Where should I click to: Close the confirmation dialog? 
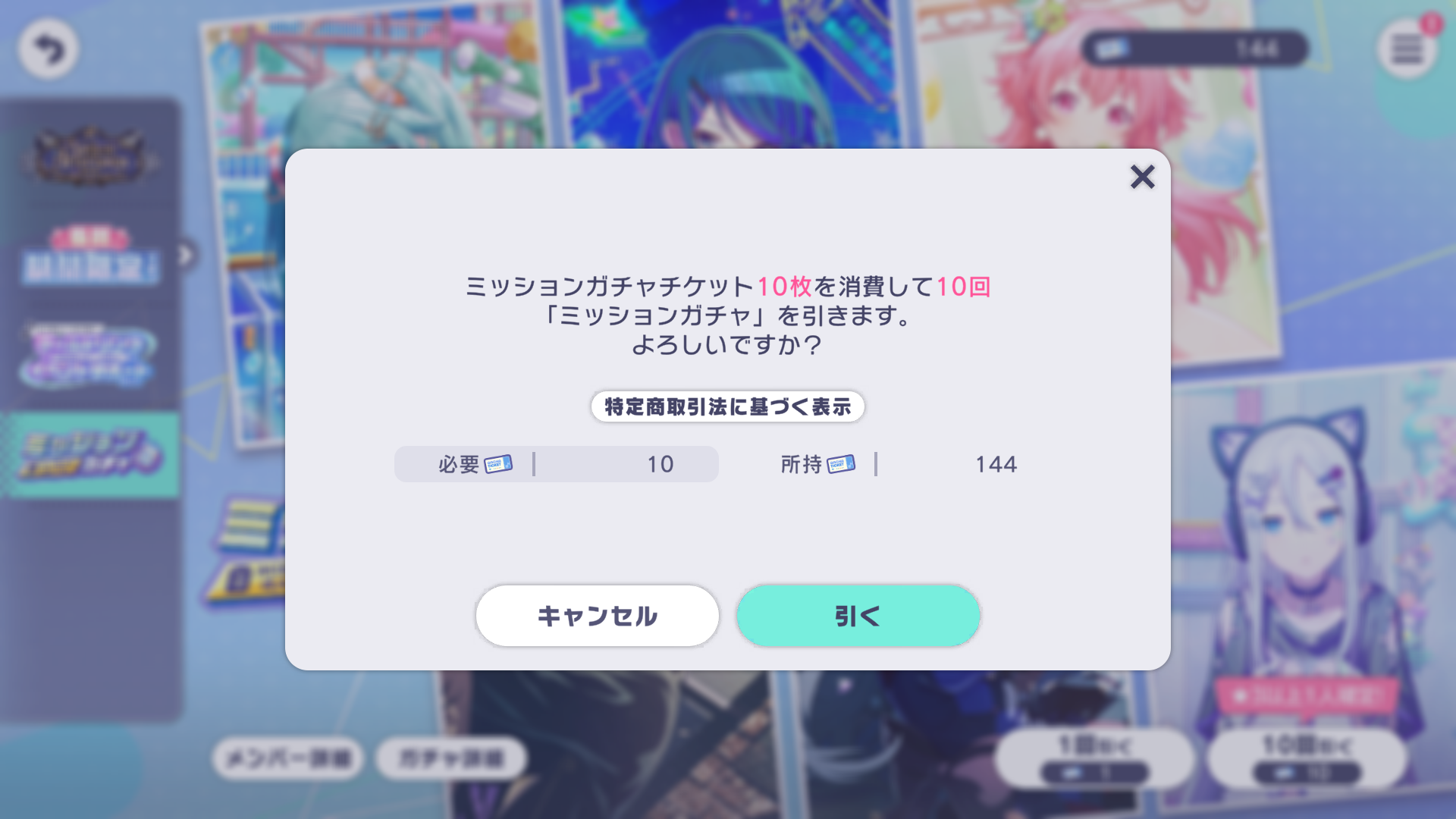click(x=1142, y=177)
